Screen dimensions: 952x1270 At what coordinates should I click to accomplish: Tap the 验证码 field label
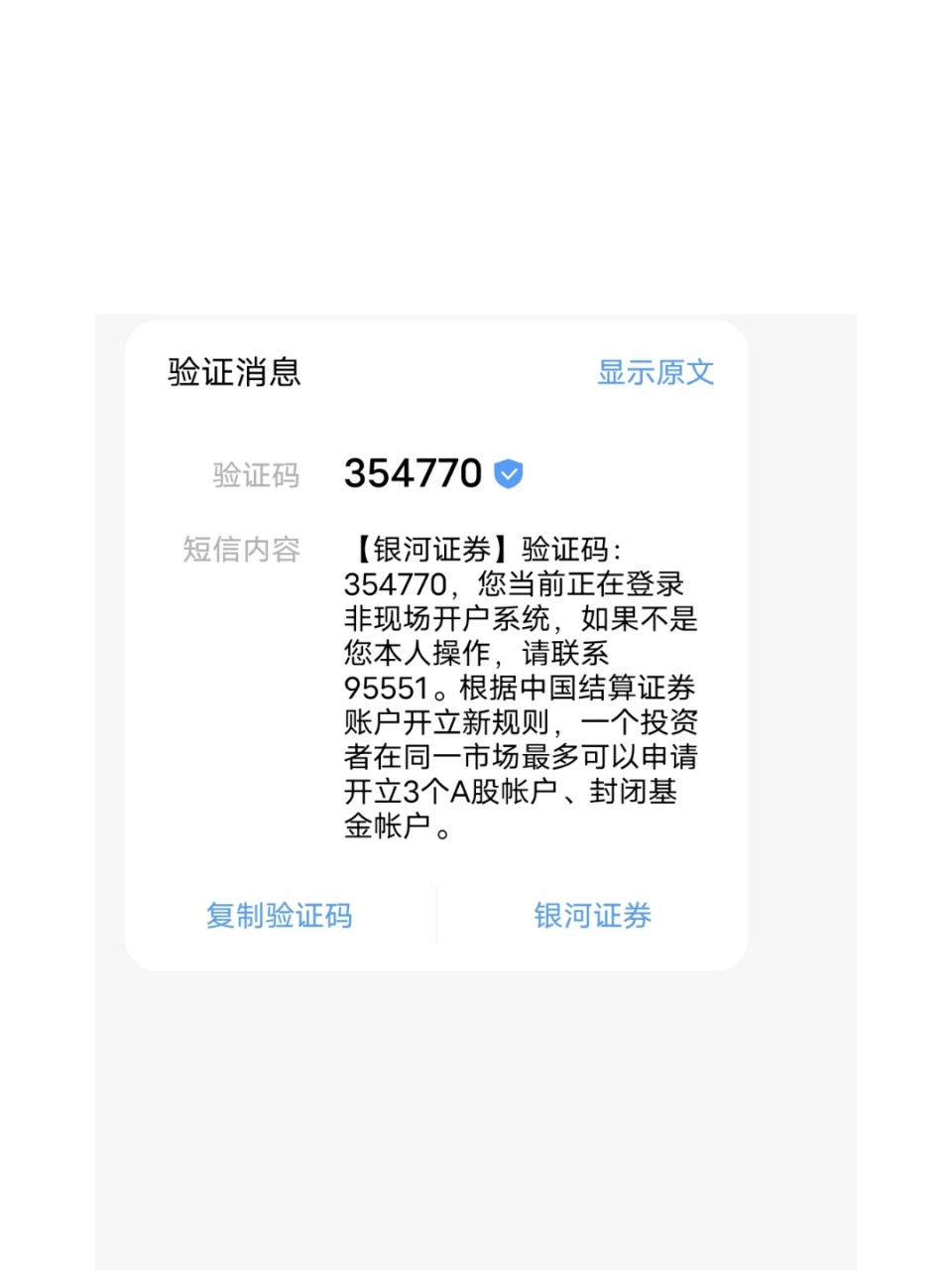pyautogui.click(x=255, y=475)
